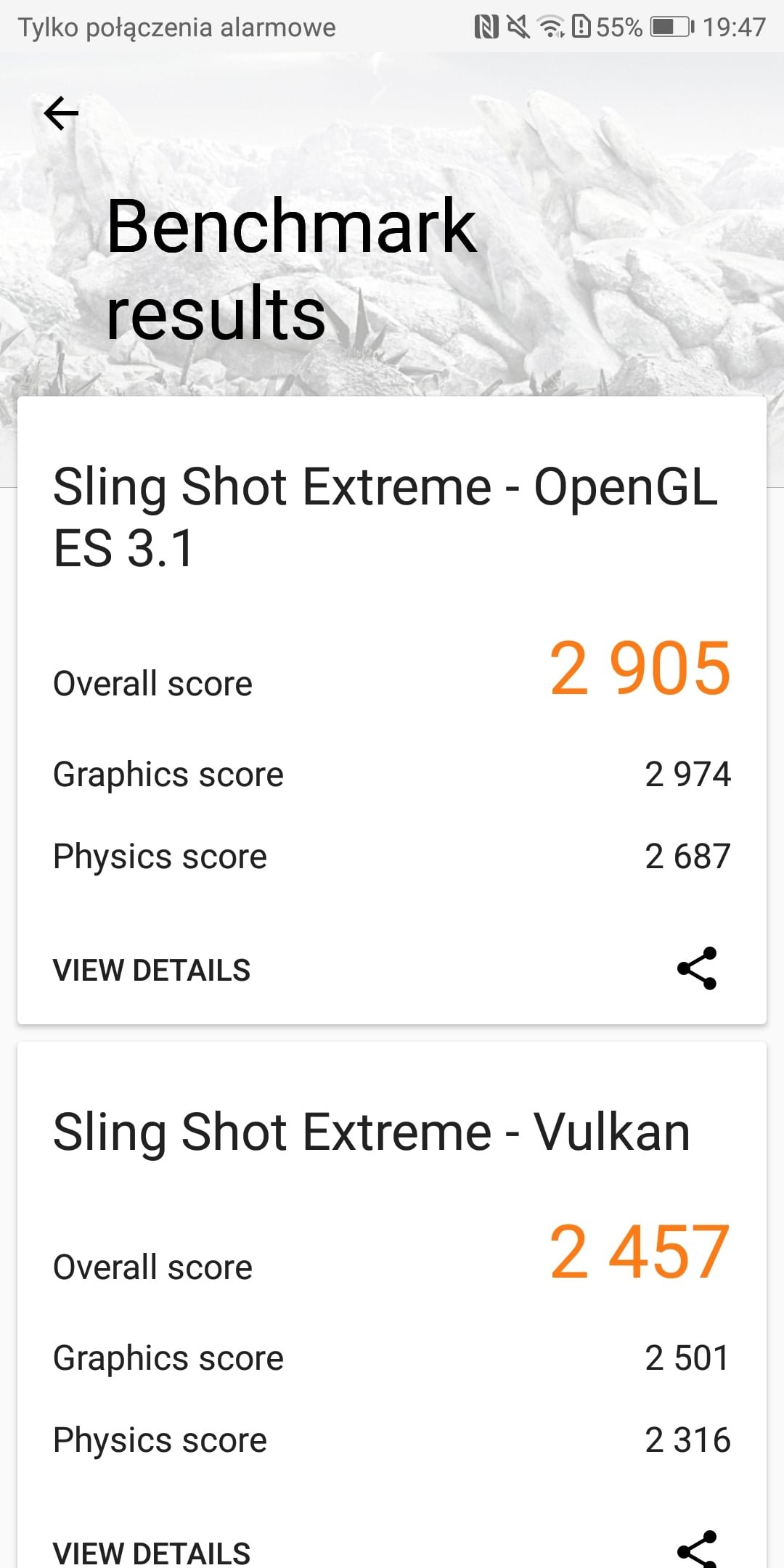784x1568 pixels.
Task: View details of the Vulkan result
Action: (x=152, y=1553)
